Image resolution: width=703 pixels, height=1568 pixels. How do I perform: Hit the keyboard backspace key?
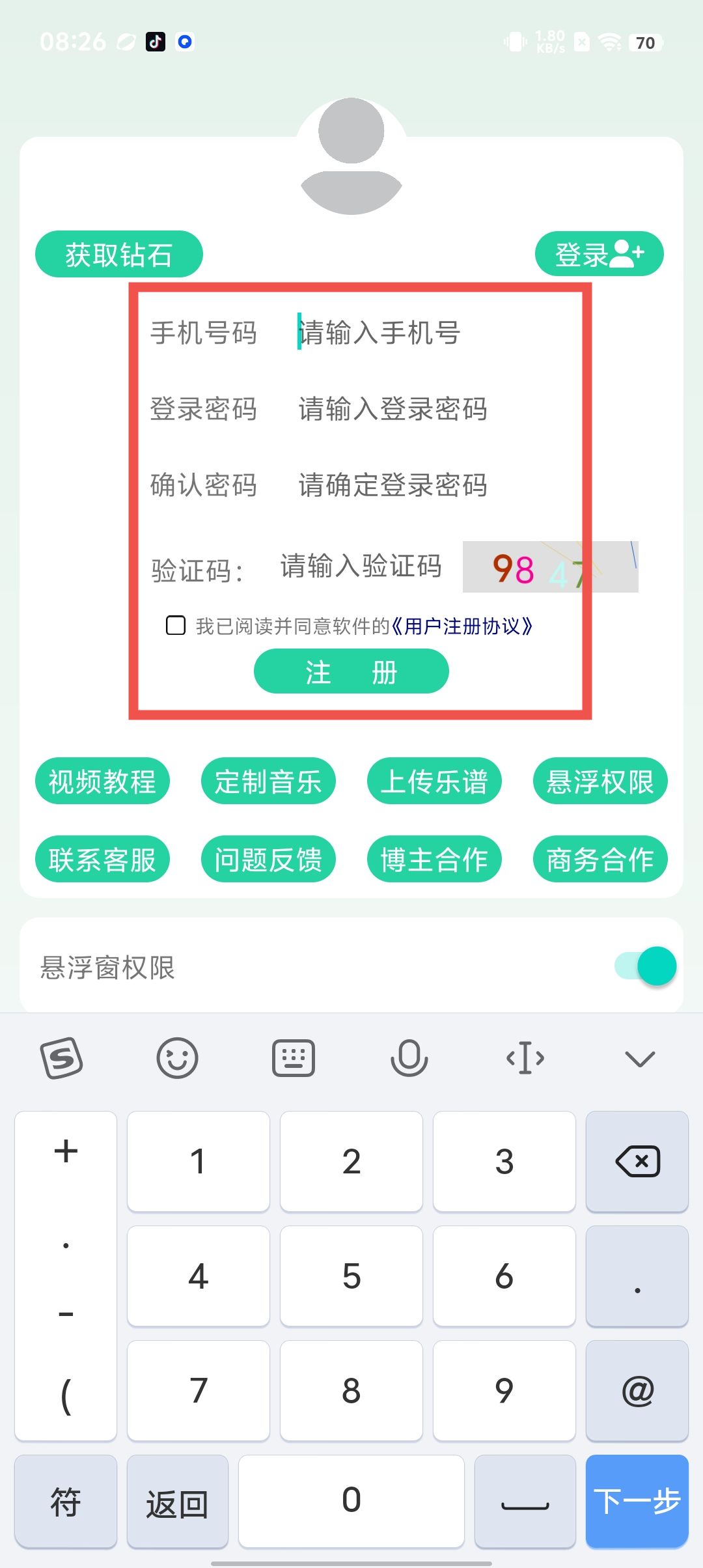click(637, 1162)
